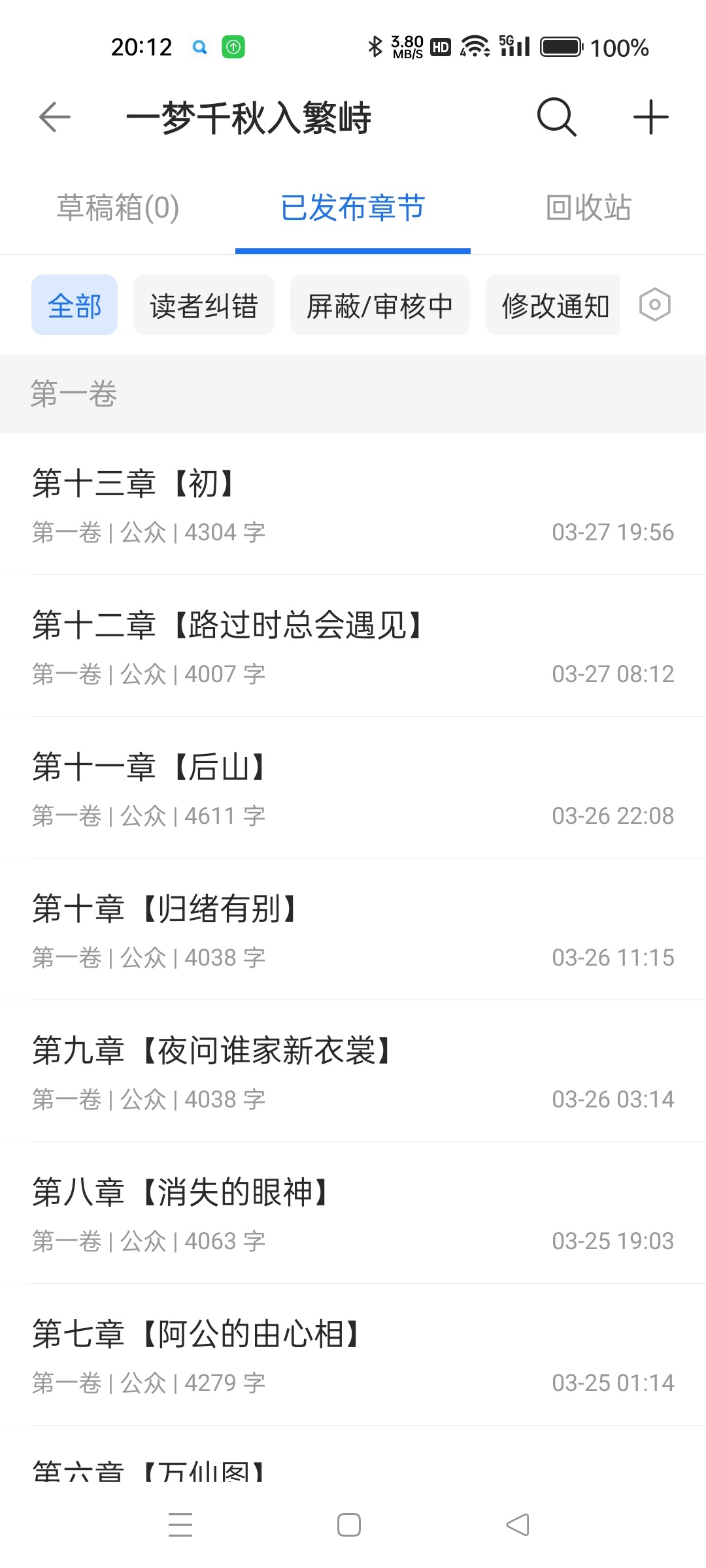
Task: Filter chapters by 读者纠错
Action: pyautogui.click(x=203, y=305)
